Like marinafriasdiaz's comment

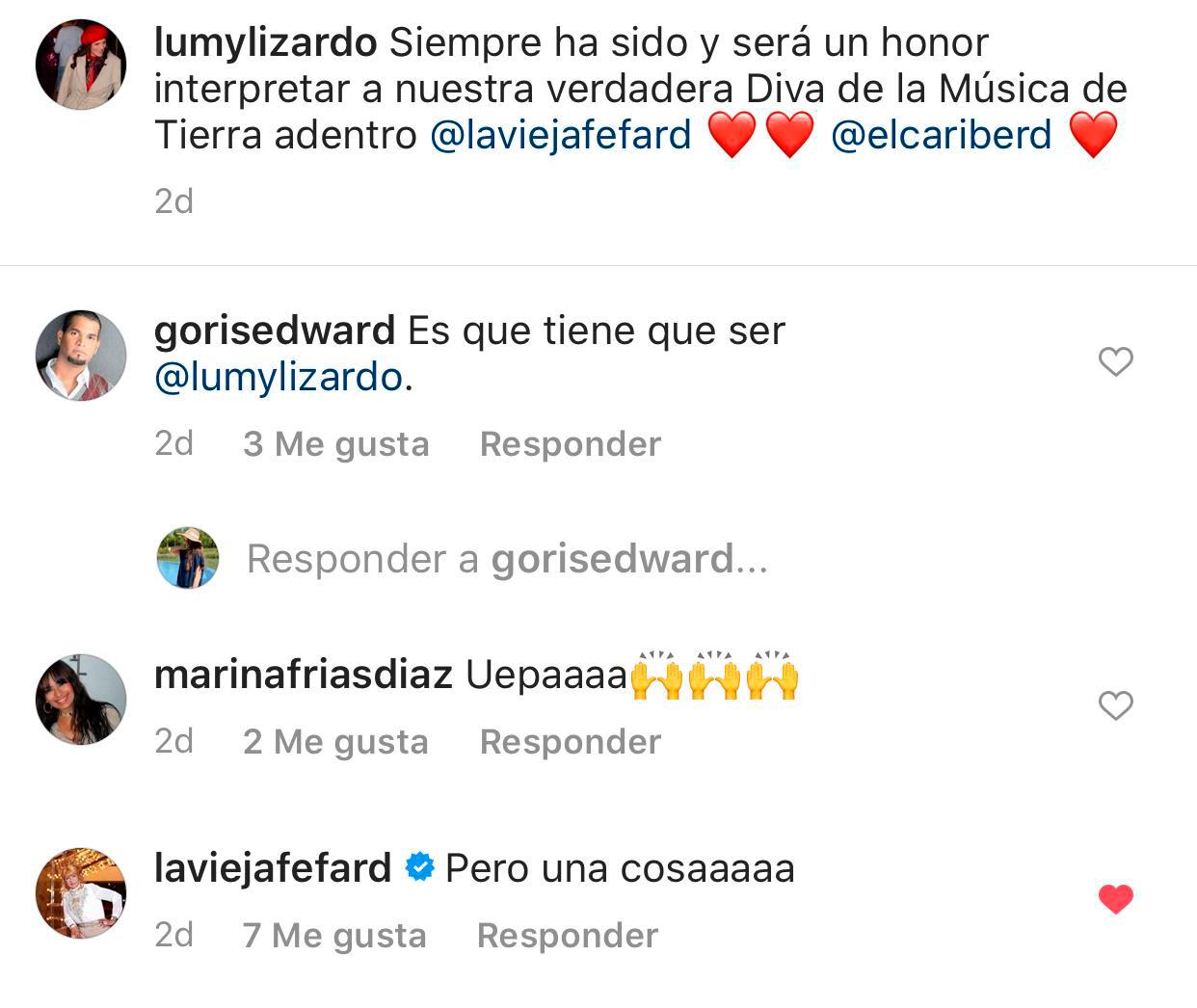[1115, 706]
